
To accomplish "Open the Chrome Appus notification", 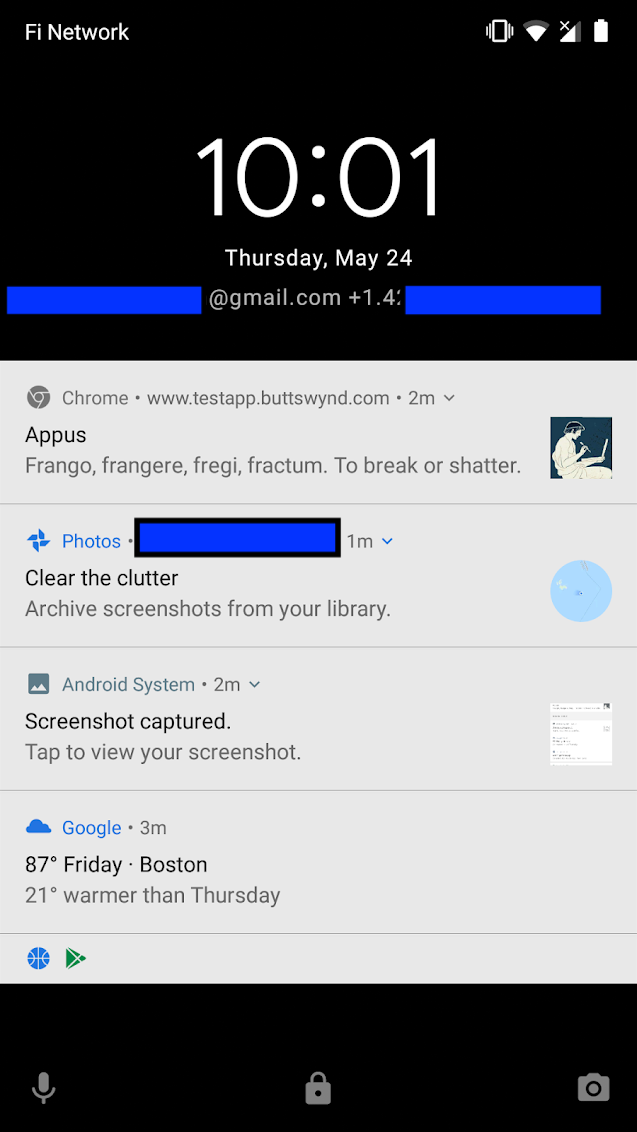I will [272, 450].
